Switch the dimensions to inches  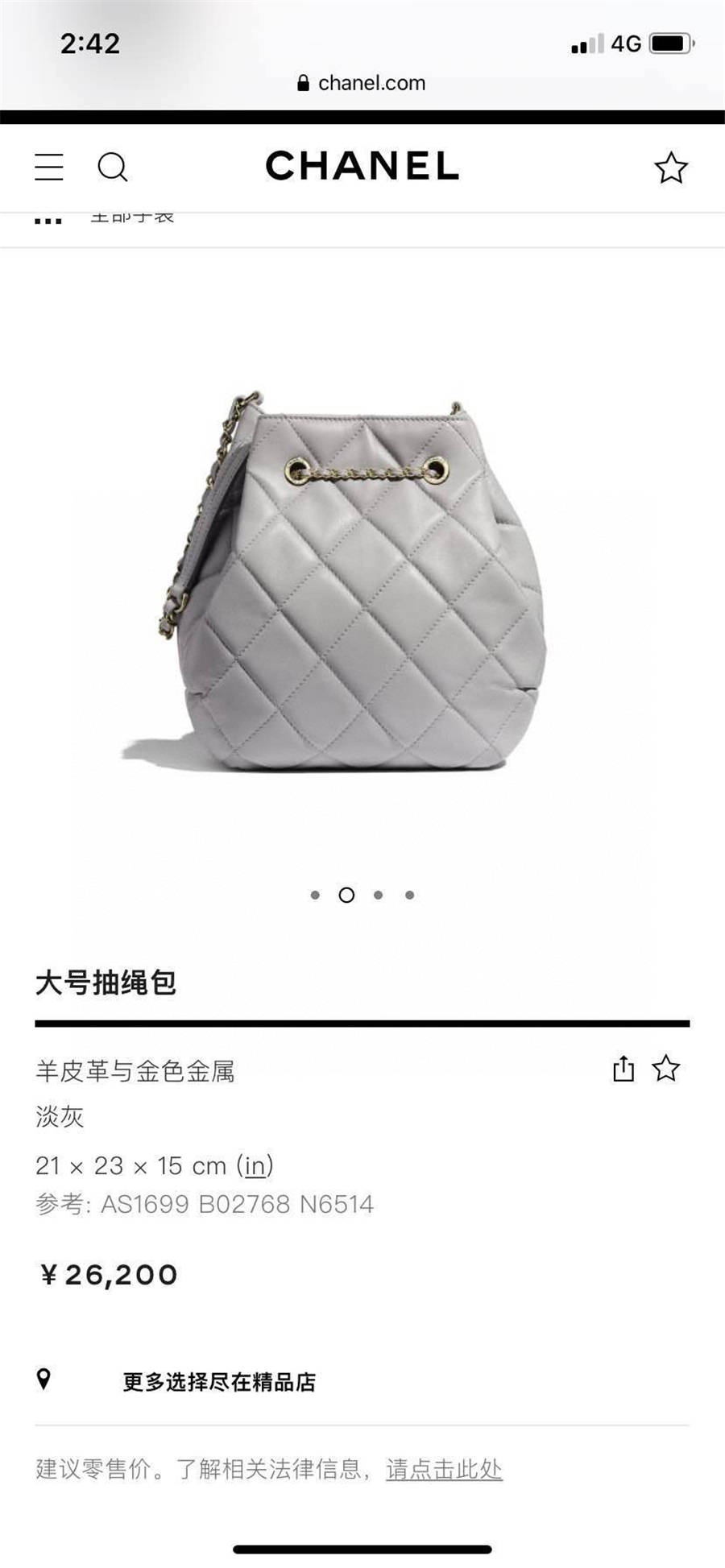255,1165
